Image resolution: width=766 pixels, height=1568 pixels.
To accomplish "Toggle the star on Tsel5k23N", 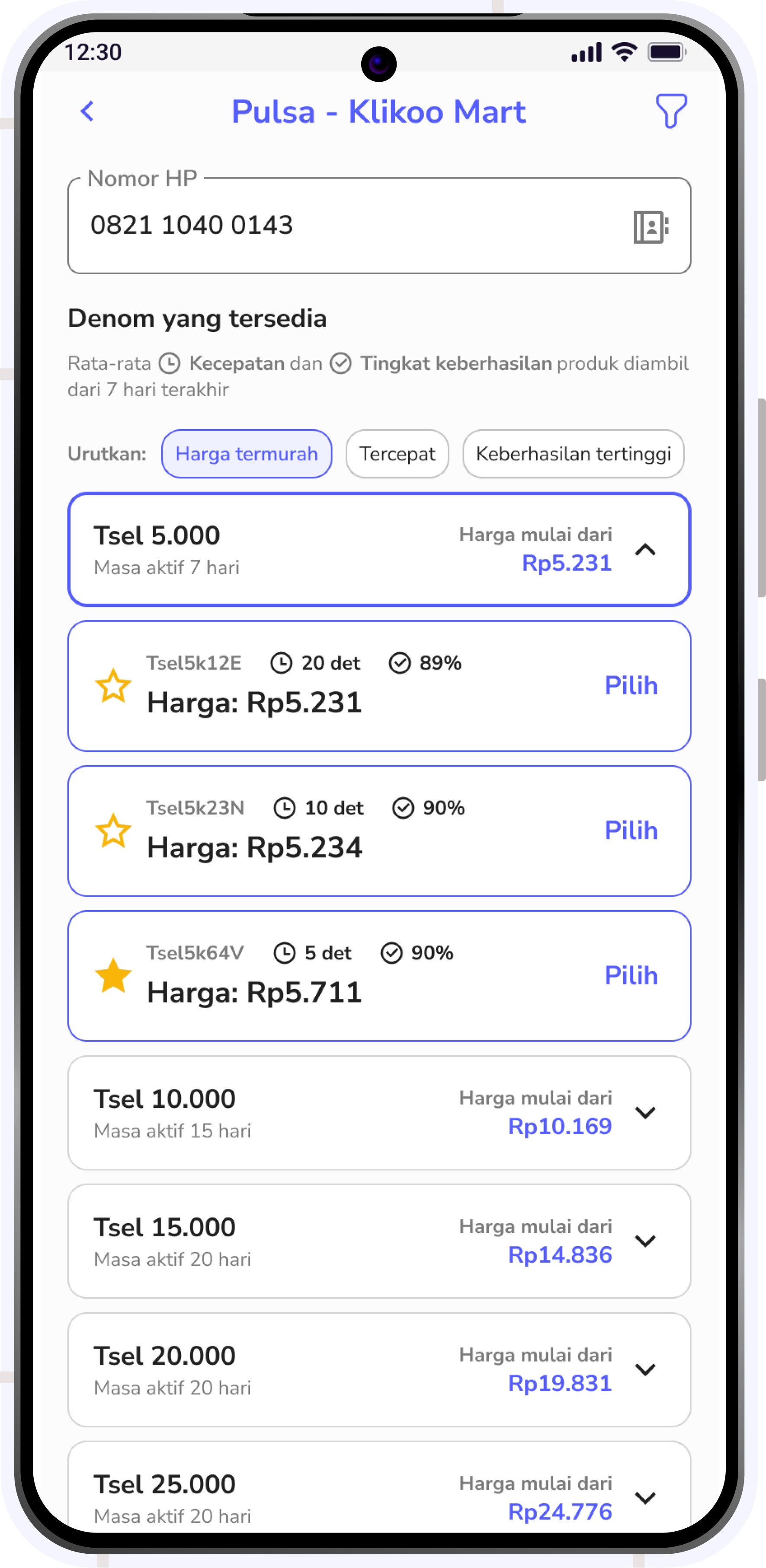I will pos(113,830).
